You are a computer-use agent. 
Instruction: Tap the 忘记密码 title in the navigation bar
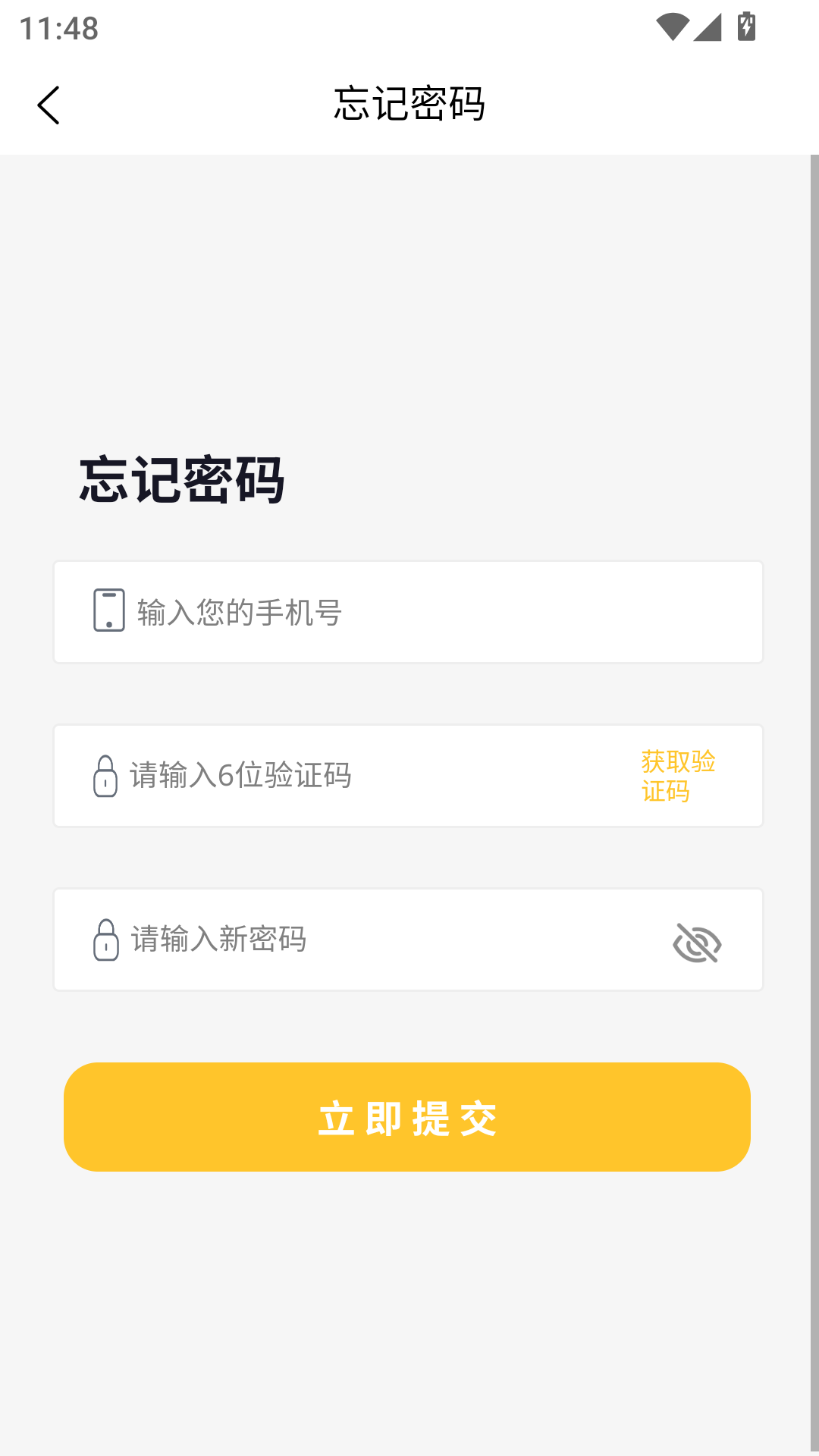[x=409, y=105]
